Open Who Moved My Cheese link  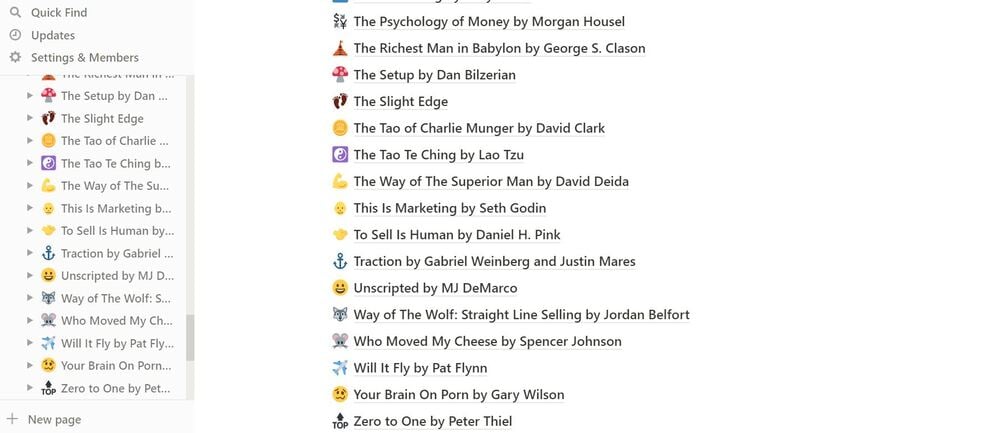click(487, 341)
